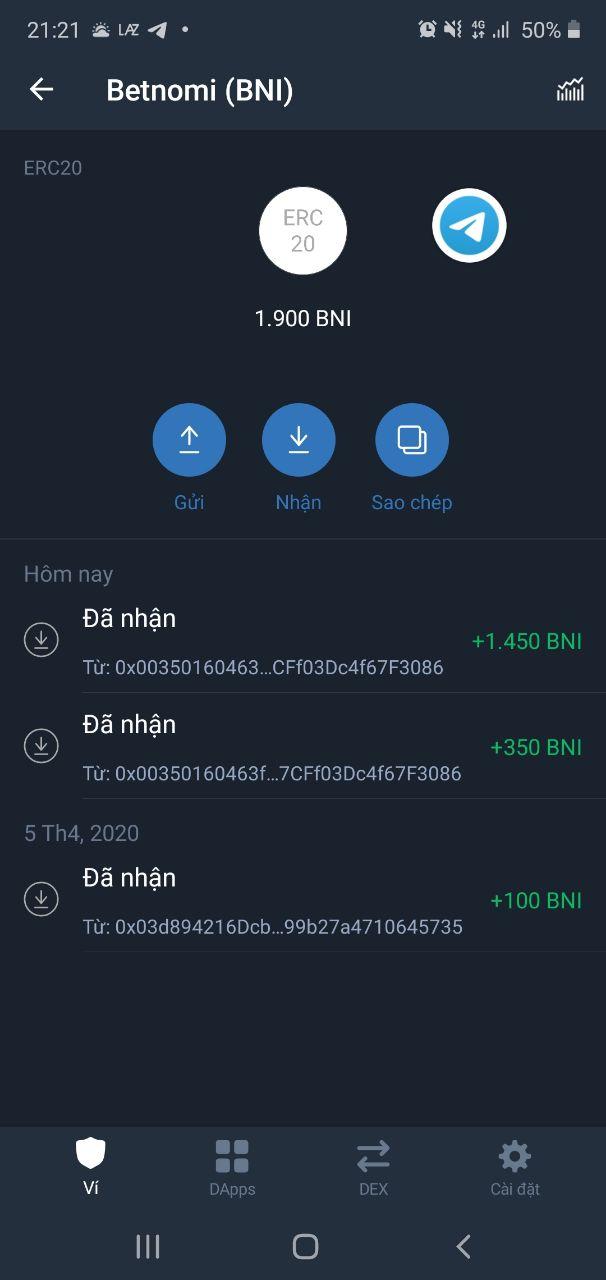Viewport: 606px width, 1280px height.
Task: Tap the Nhận receive button
Action: point(298,440)
